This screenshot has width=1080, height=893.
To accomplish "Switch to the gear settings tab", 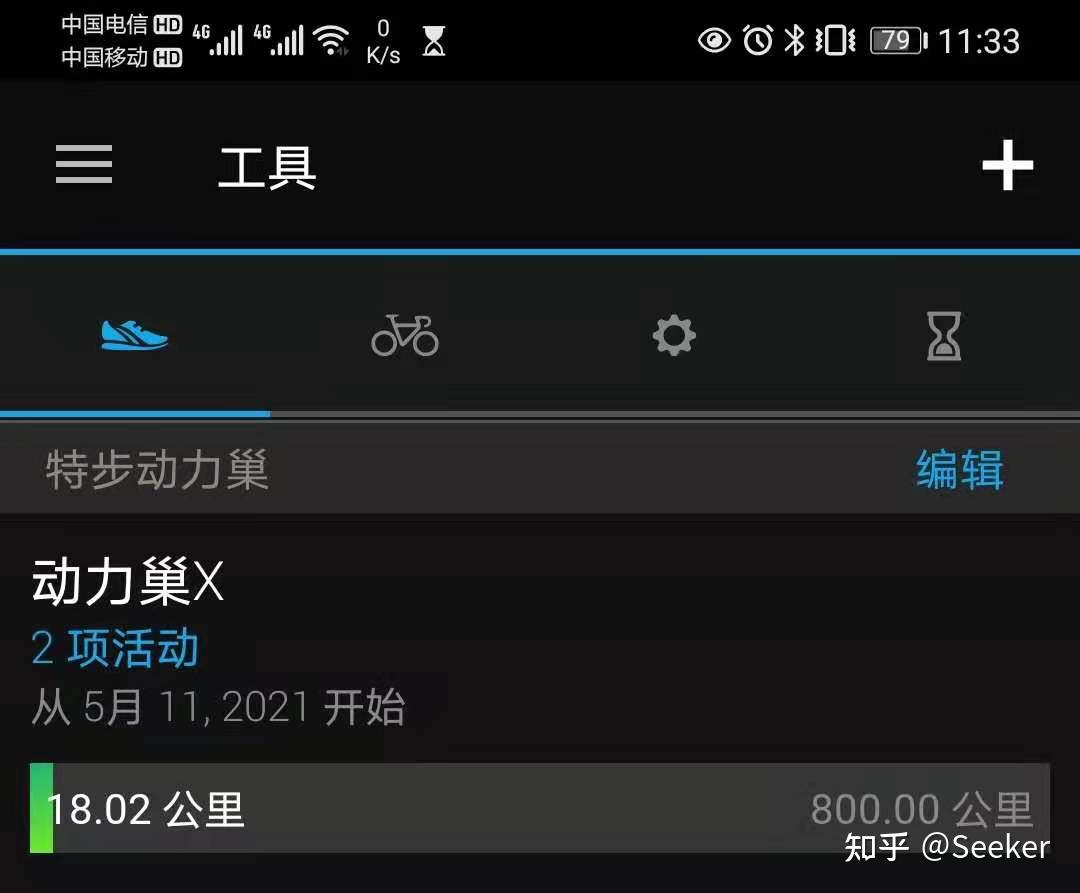I will 674,336.
